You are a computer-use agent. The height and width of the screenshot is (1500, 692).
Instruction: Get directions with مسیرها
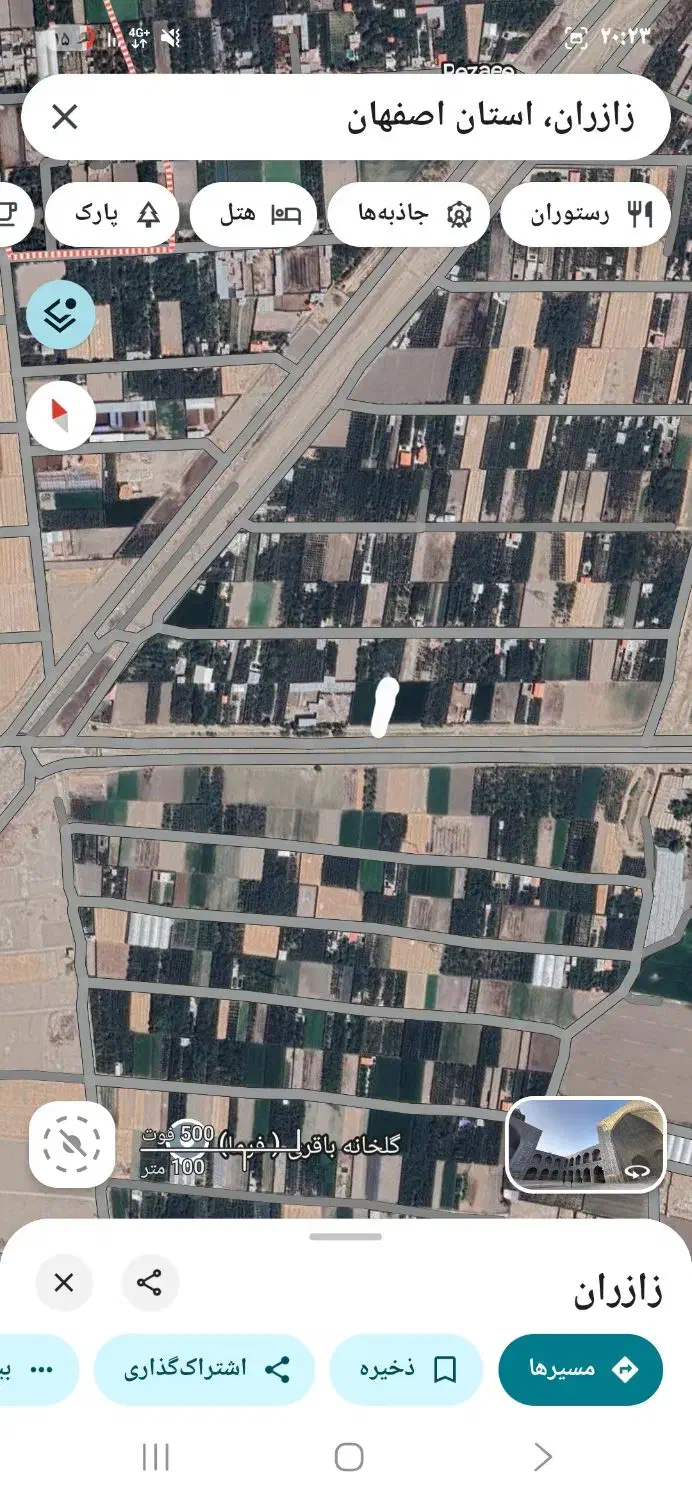[x=580, y=1369]
